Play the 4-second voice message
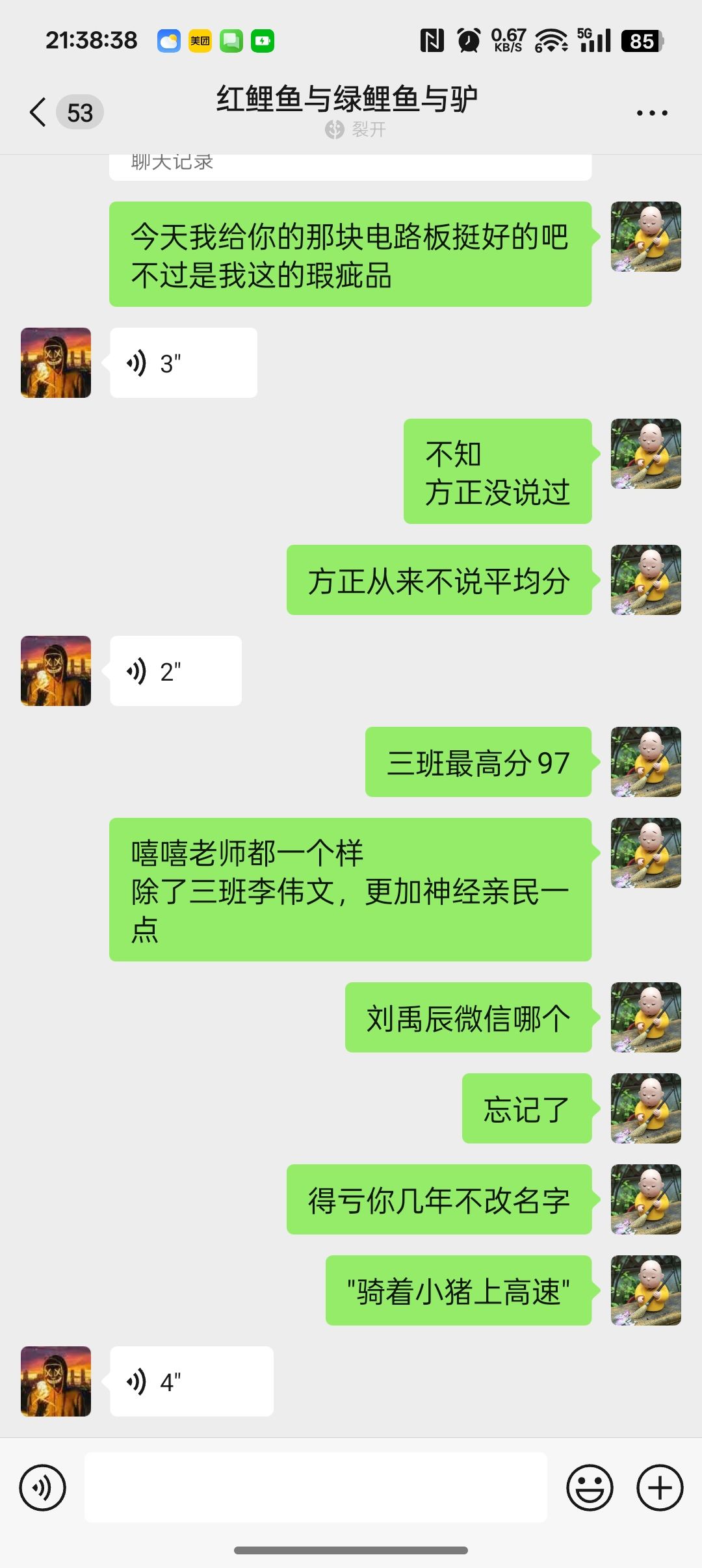 tap(191, 1381)
